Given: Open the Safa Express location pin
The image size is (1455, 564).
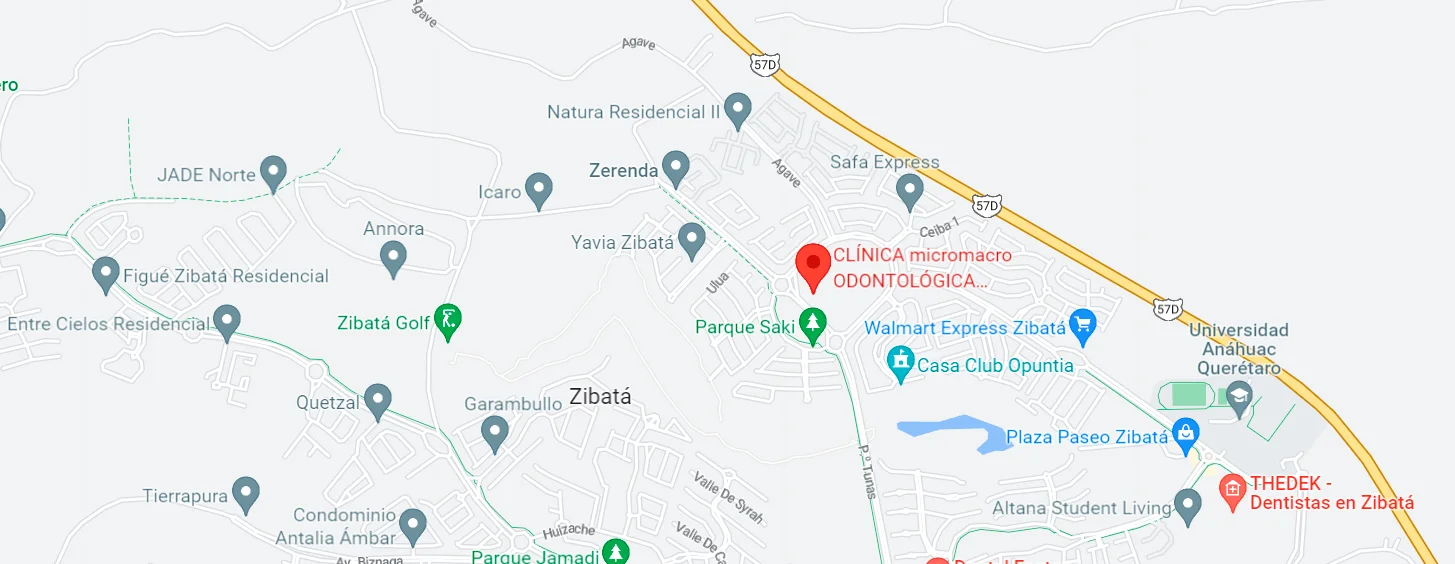Looking at the screenshot, I should pos(909,189).
